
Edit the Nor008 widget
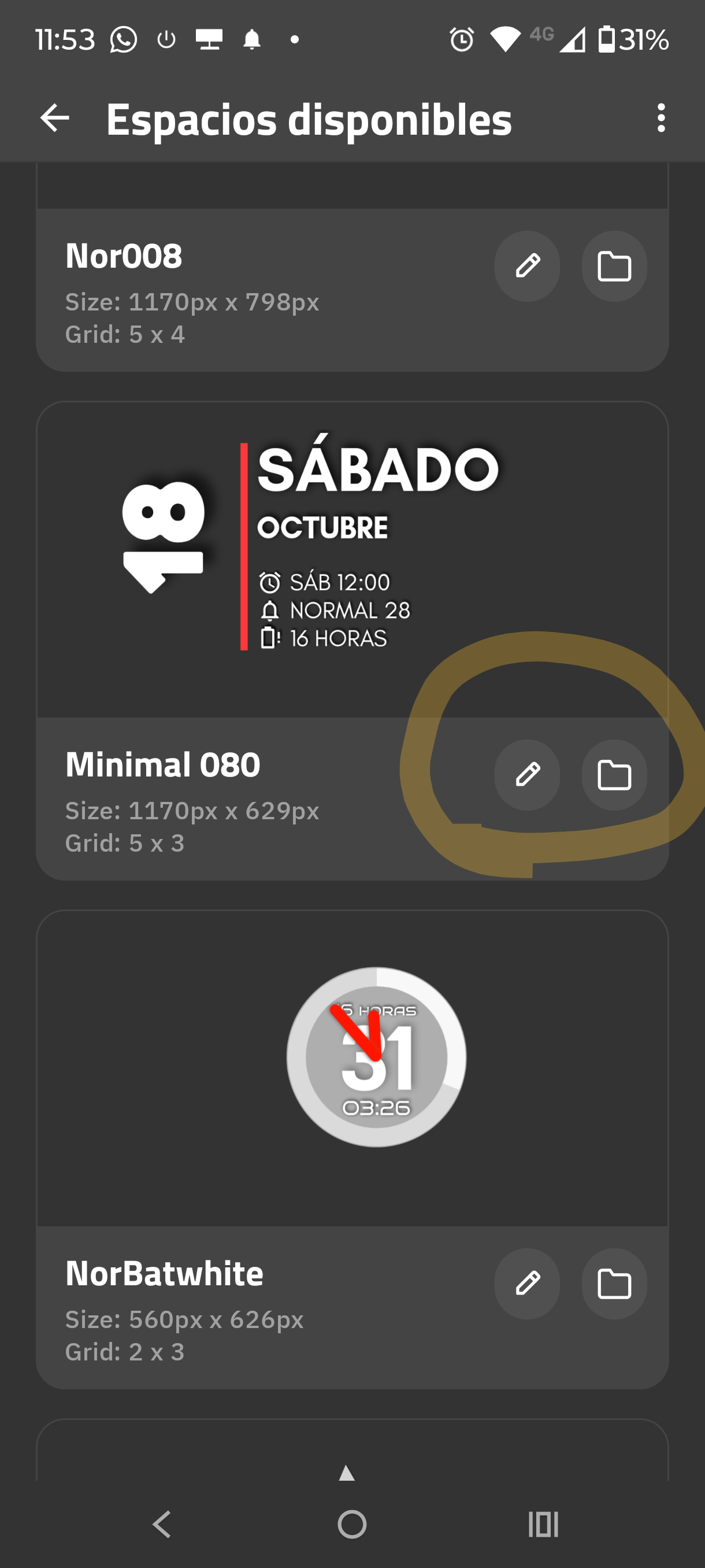click(527, 267)
